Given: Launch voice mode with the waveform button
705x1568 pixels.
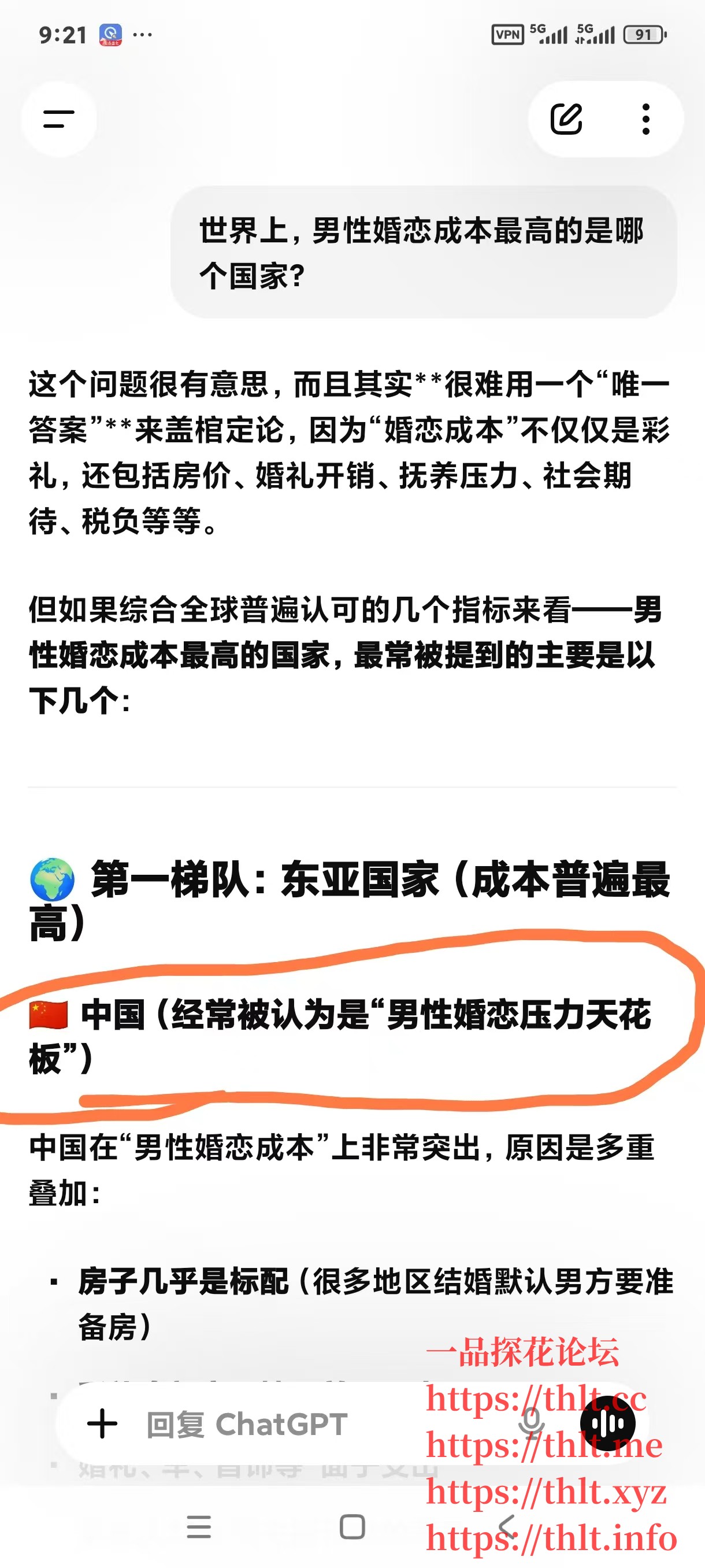Looking at the screenshot, I should (608, 1423).
